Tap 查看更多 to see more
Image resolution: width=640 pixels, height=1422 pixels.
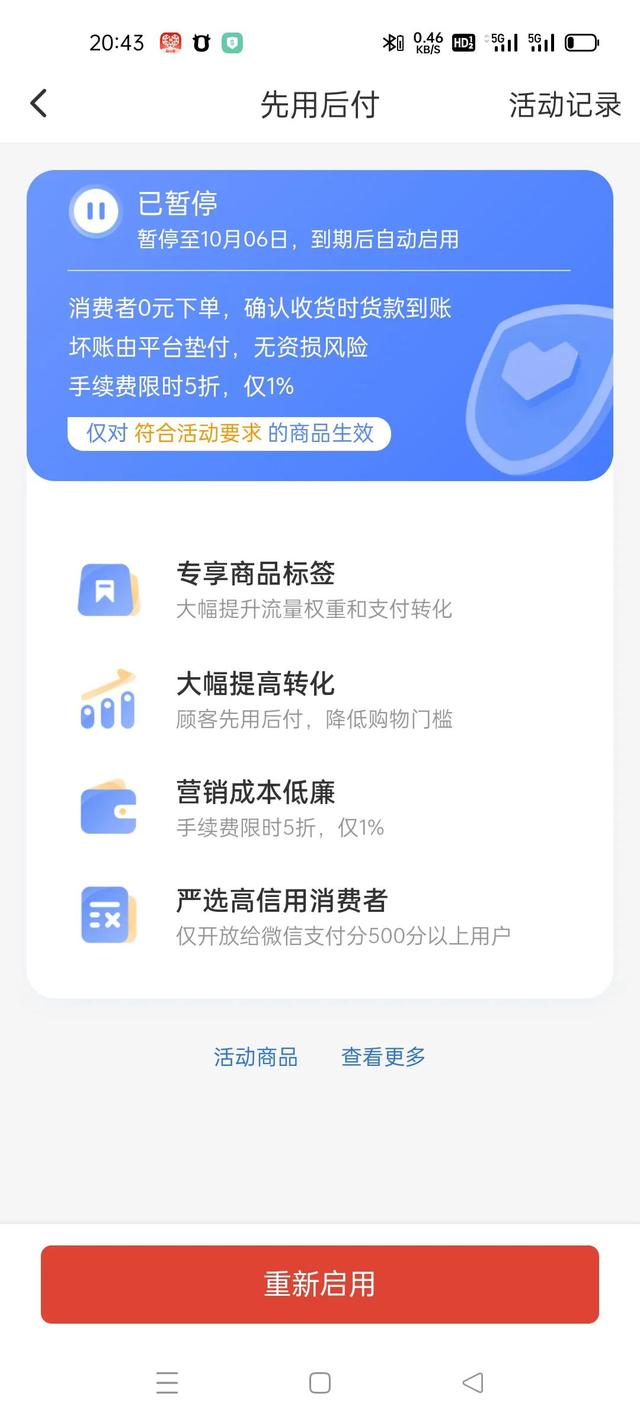coord(384,1057)
